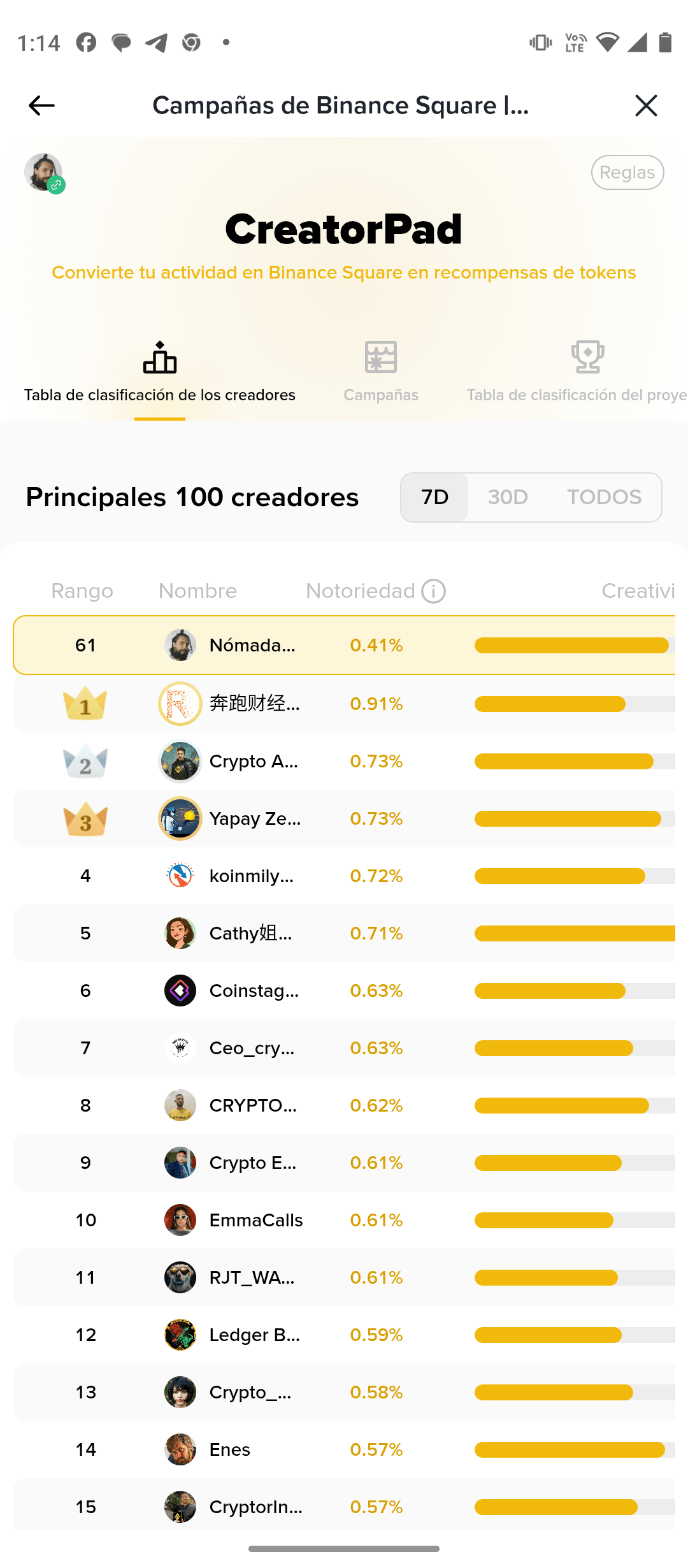Open the Coinstag creator row
The height and width of the screenshot is (1568, 688).
click(344, 991)
